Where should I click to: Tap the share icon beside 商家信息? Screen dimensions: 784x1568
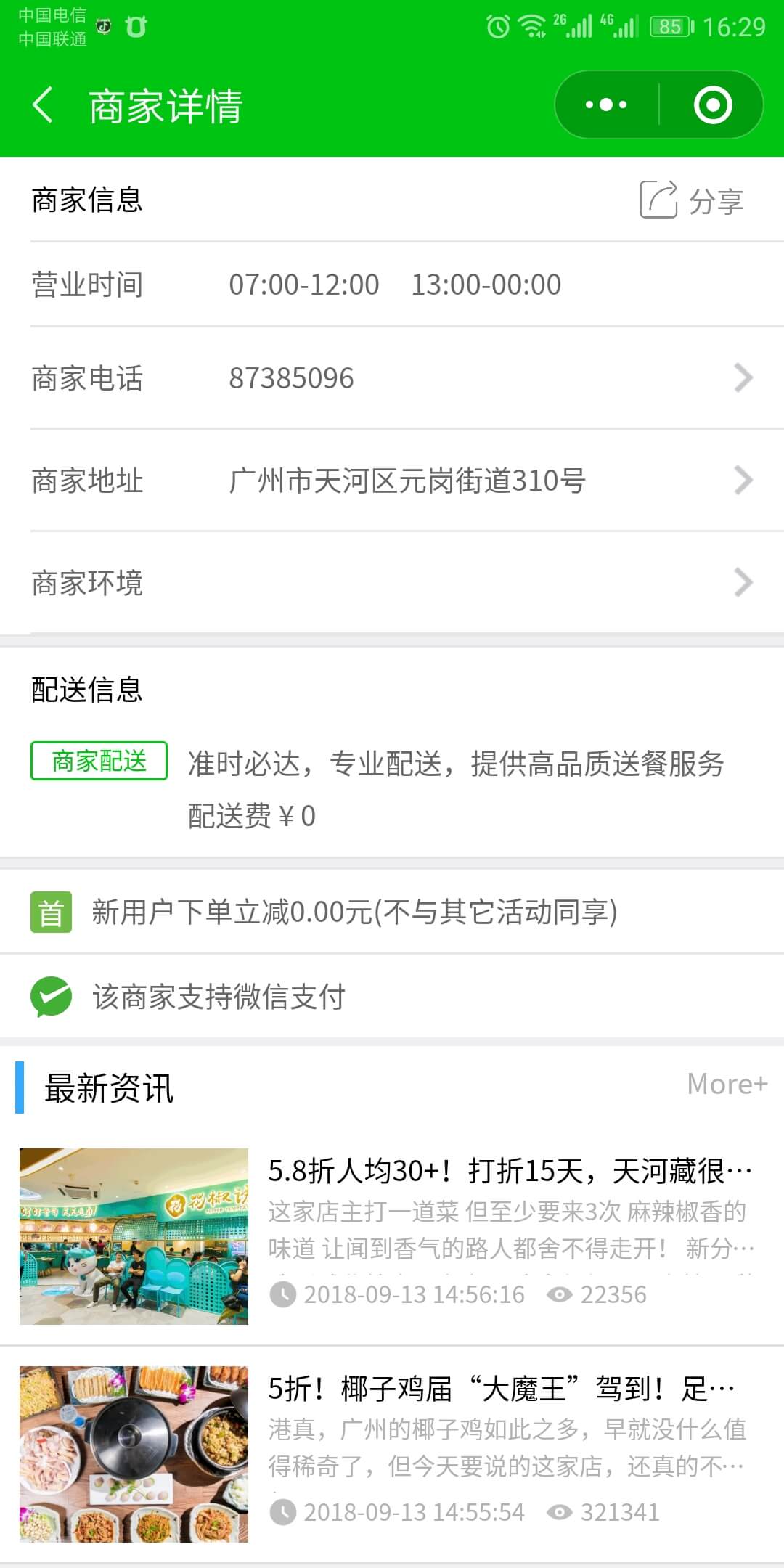click(x=659, y=199)
